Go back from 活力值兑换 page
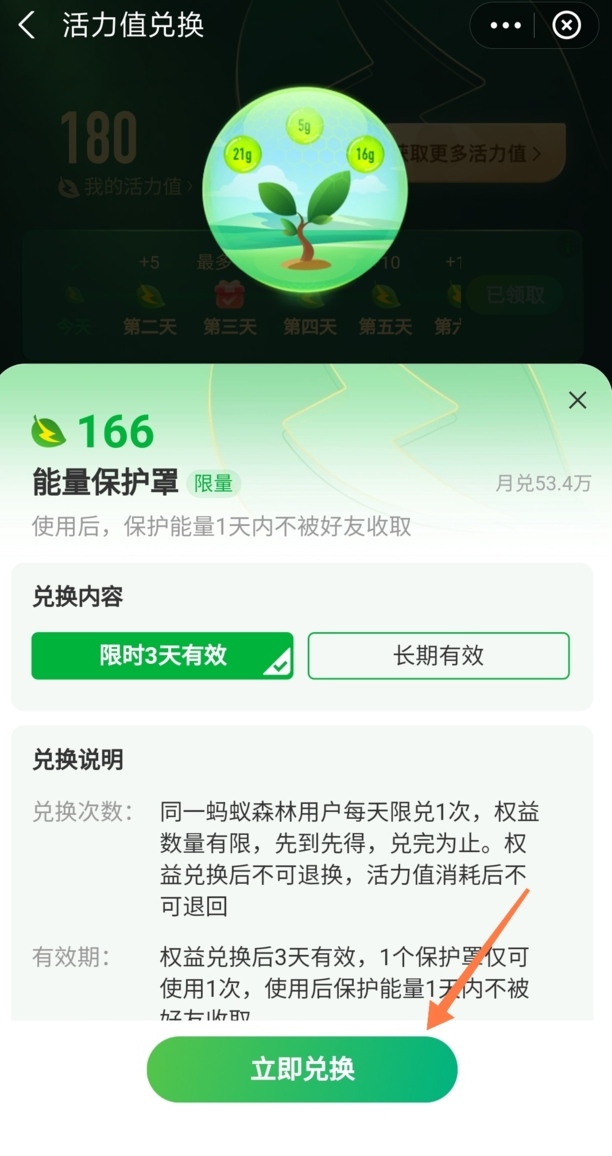The width and height of the screenshot is (612, 1156). point(27,25)
